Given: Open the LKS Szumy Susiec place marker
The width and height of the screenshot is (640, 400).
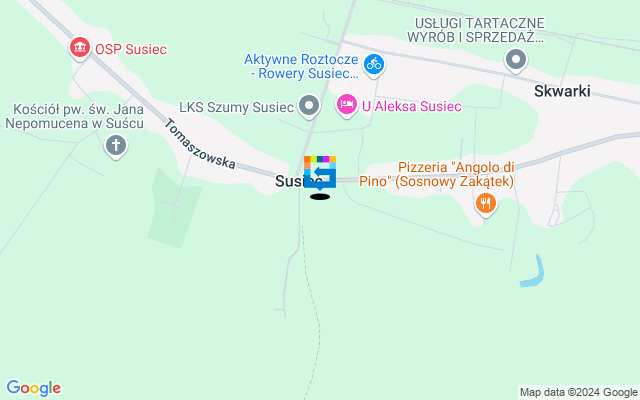Looking at the screenshot, I should point(309,105).
